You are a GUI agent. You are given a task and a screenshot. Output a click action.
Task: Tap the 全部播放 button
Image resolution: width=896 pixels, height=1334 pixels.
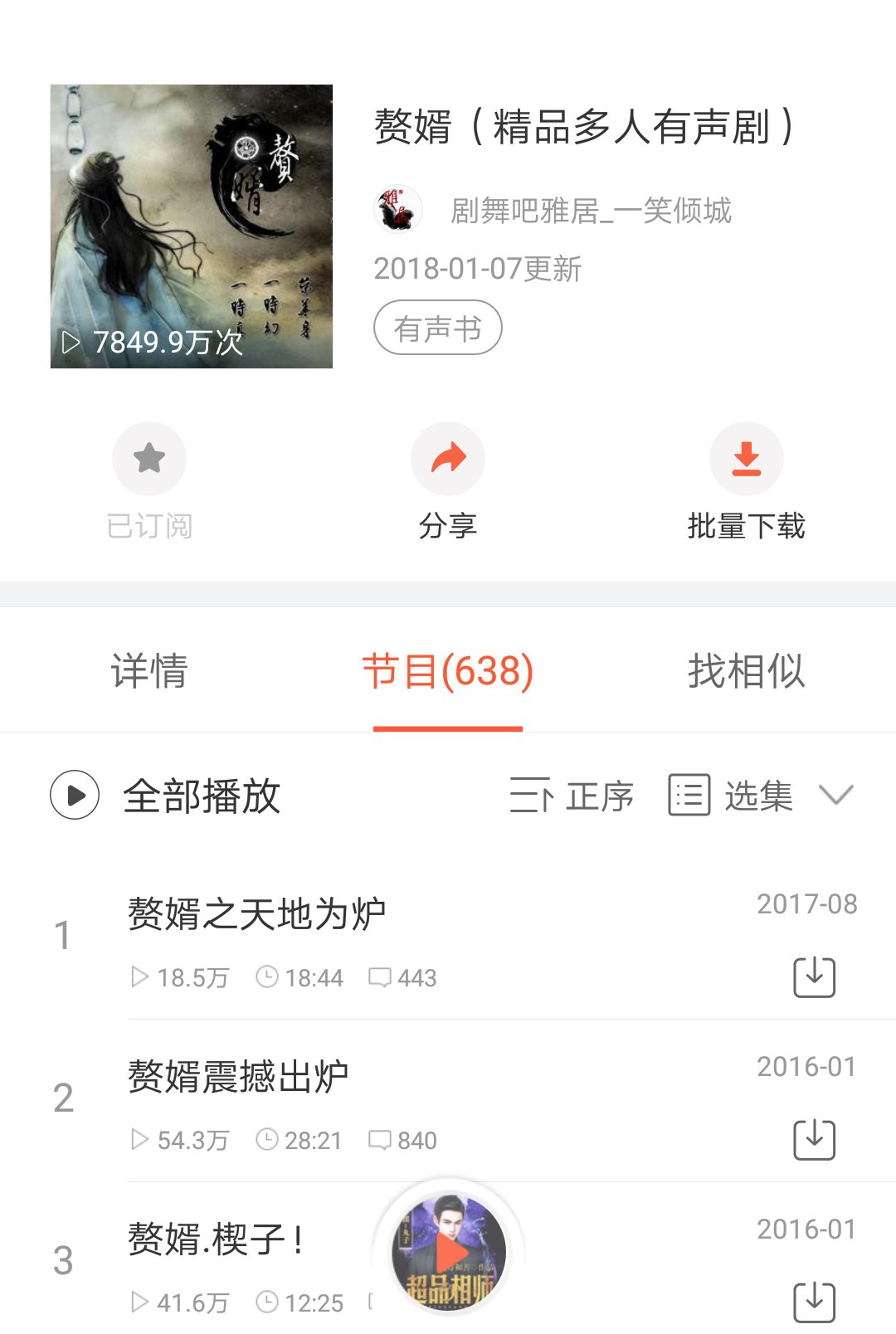tap(201, 796)
